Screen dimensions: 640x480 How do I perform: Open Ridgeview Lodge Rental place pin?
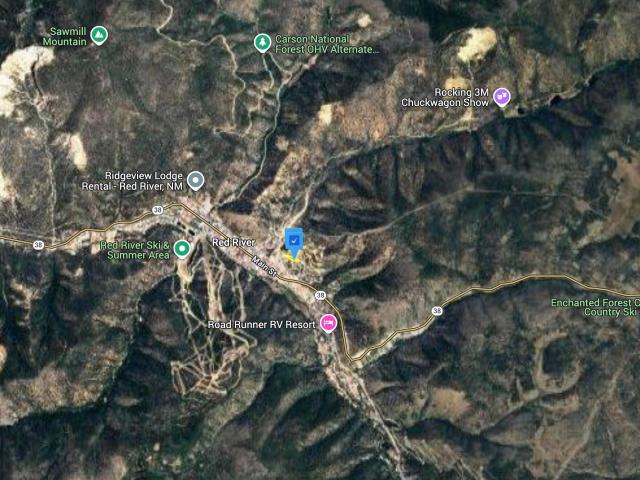(x=197, y=181)
